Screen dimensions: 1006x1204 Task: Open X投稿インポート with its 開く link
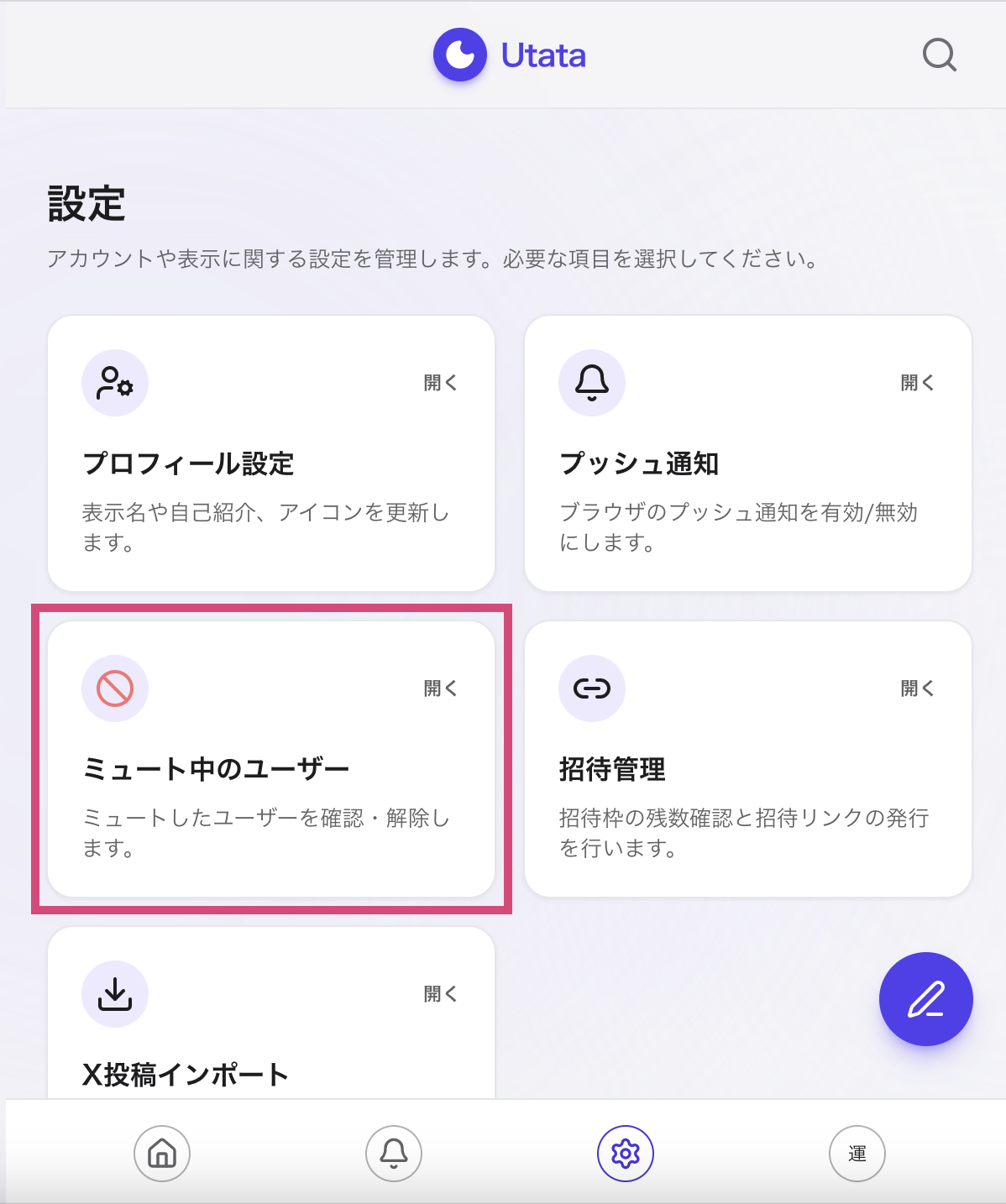pyautogui.click(x=440, y=994)
